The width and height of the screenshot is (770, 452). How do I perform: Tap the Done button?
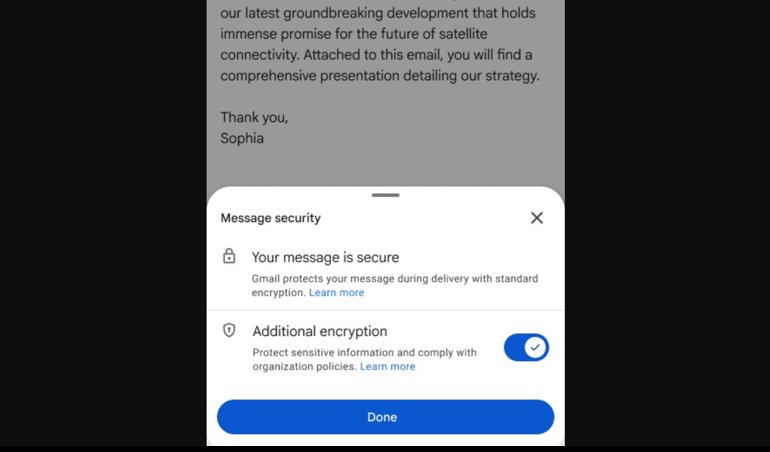point(385,417)
